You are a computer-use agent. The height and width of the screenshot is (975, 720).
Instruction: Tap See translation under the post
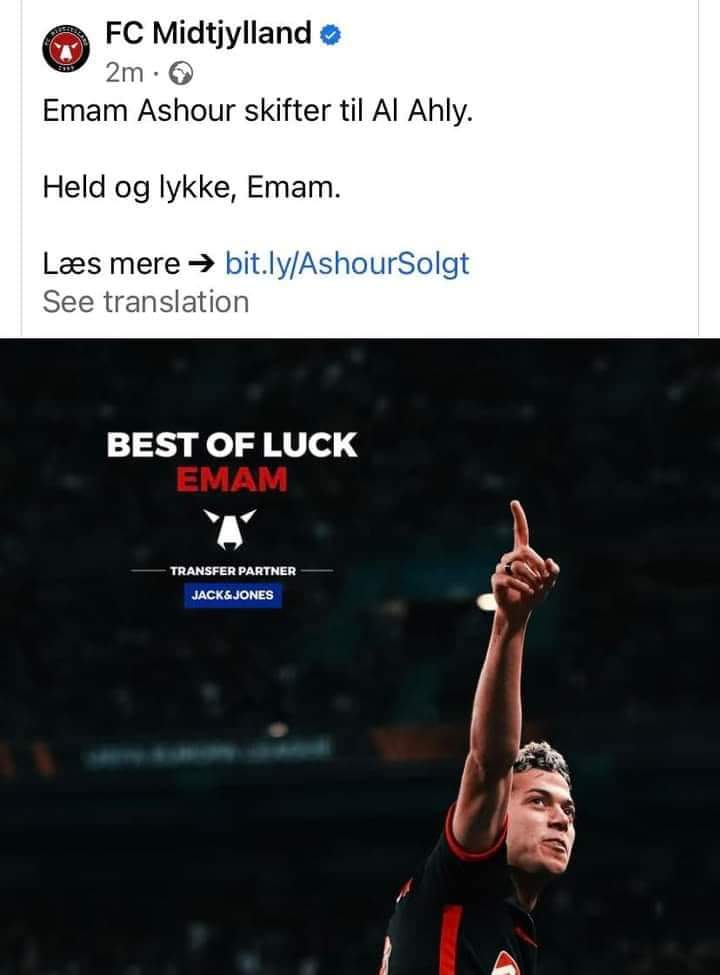tap(145, 302)
